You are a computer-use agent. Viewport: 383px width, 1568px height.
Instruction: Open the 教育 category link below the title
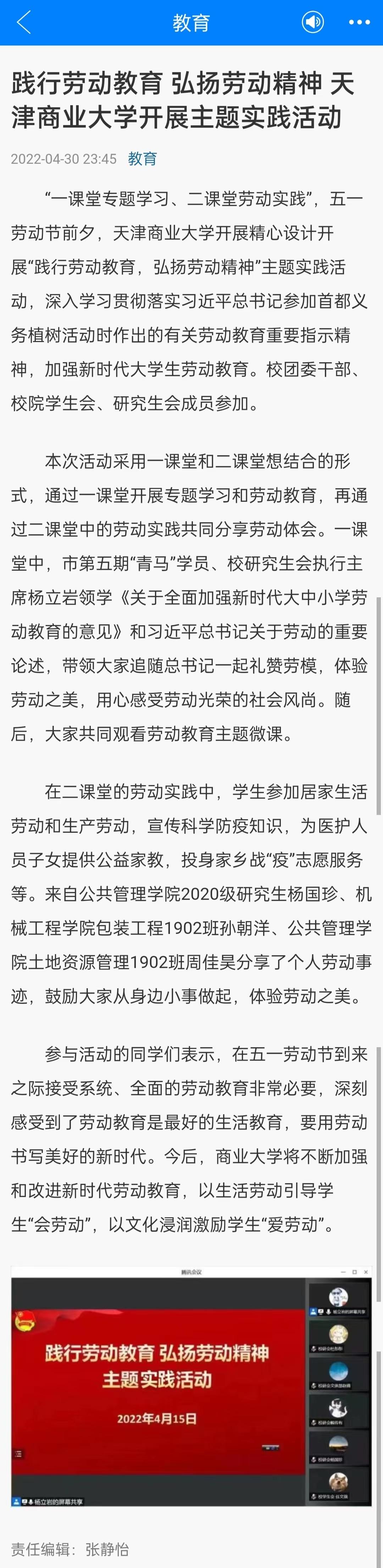point(142,159)
